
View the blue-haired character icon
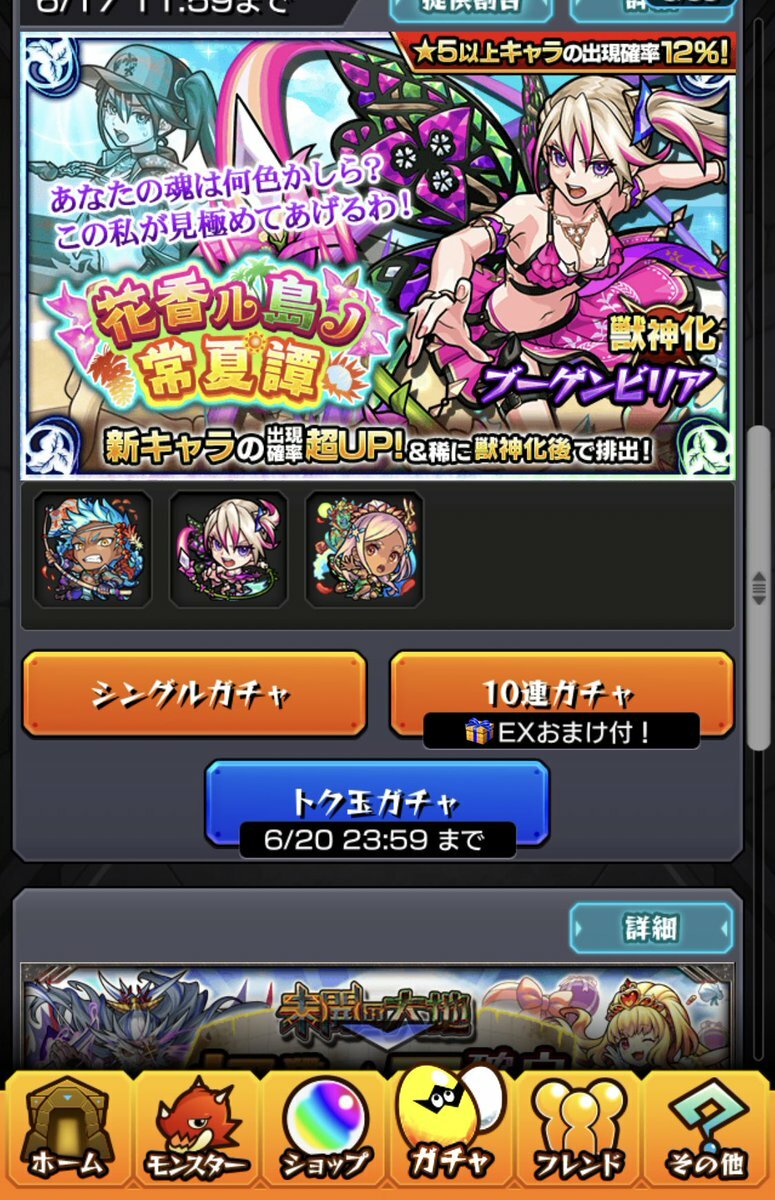coord(92,549)
